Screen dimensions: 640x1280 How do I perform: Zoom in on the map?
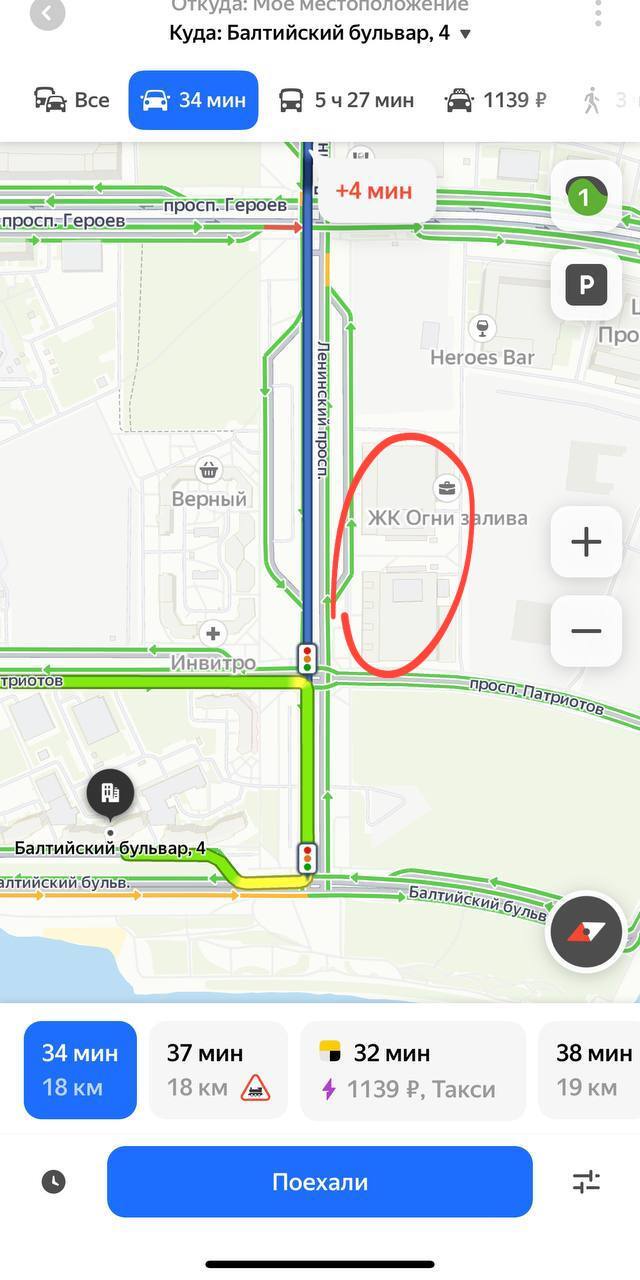[586, 543]
